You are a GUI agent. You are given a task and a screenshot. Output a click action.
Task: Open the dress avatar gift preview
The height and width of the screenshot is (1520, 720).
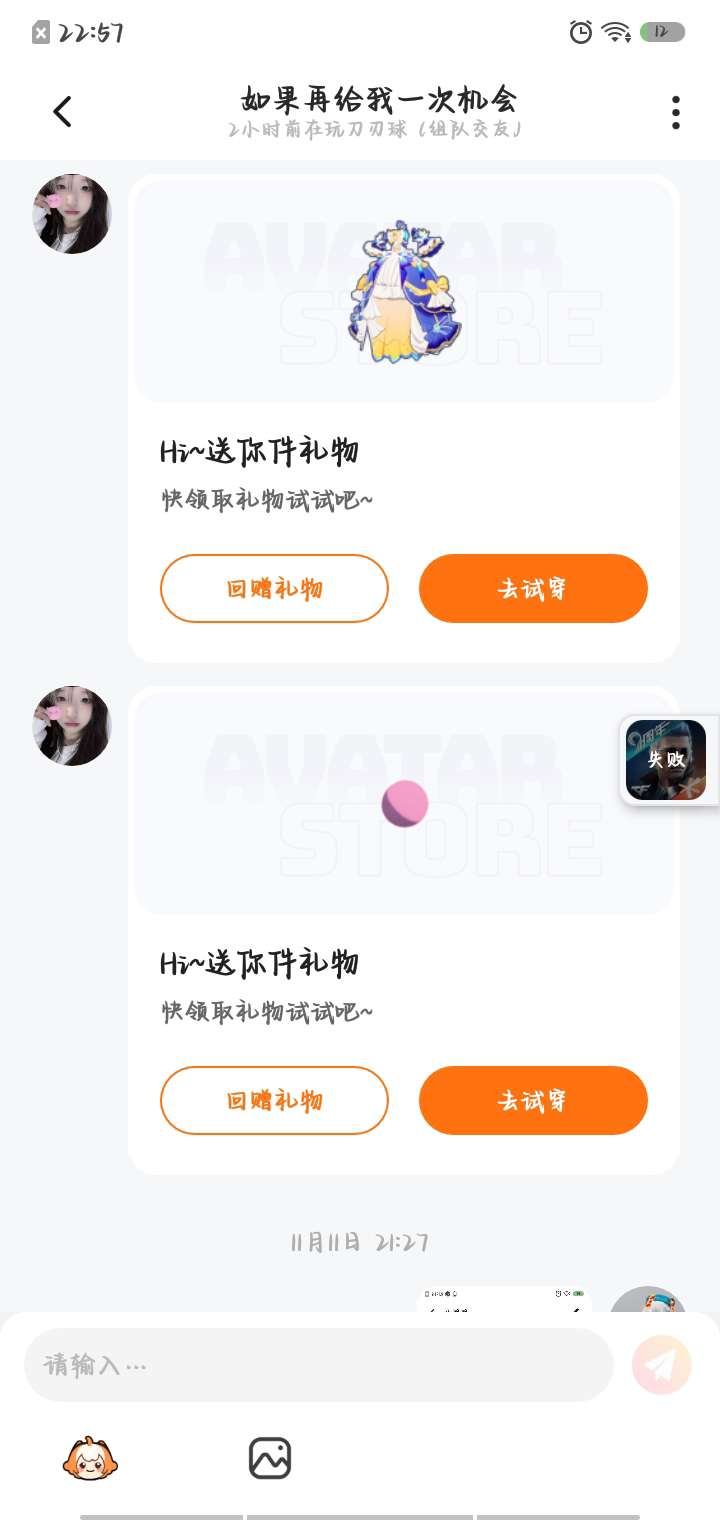(404, 291)
